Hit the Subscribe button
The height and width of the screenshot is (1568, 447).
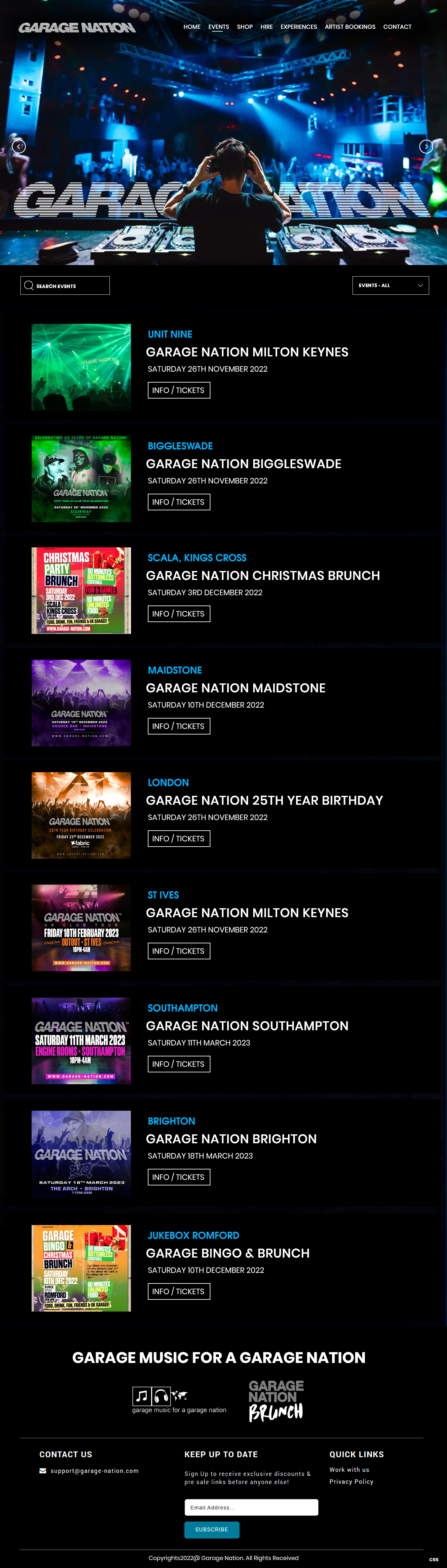click(x=212, y=1530)
